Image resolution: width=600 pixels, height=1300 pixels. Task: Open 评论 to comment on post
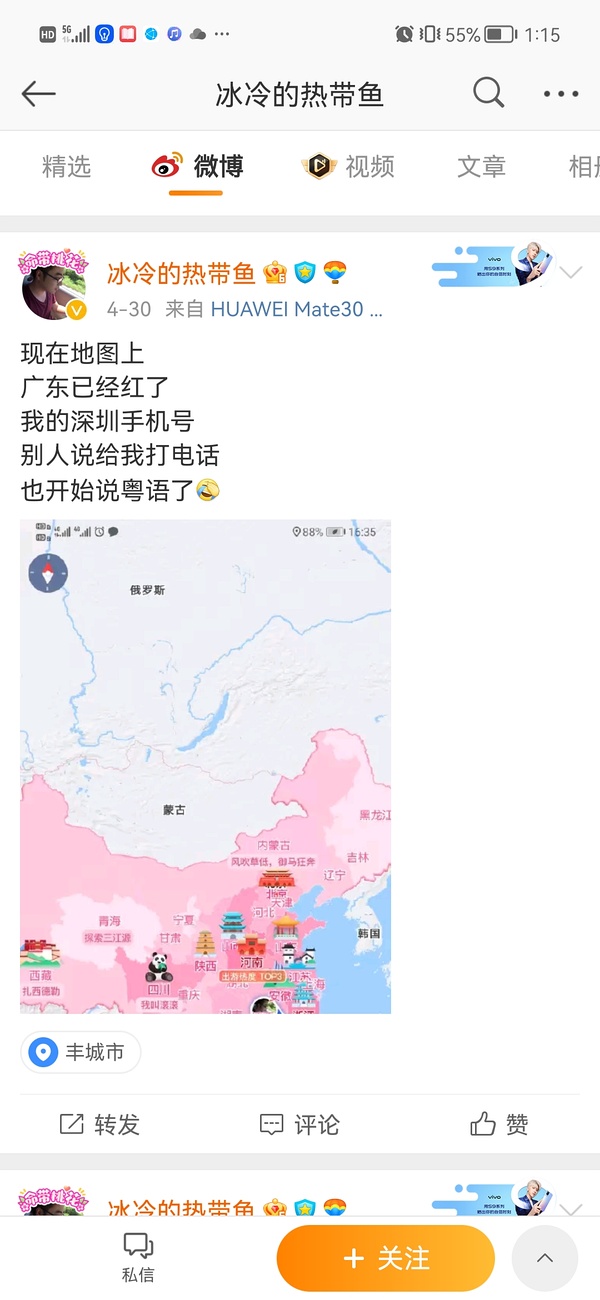click(300, 1124)
